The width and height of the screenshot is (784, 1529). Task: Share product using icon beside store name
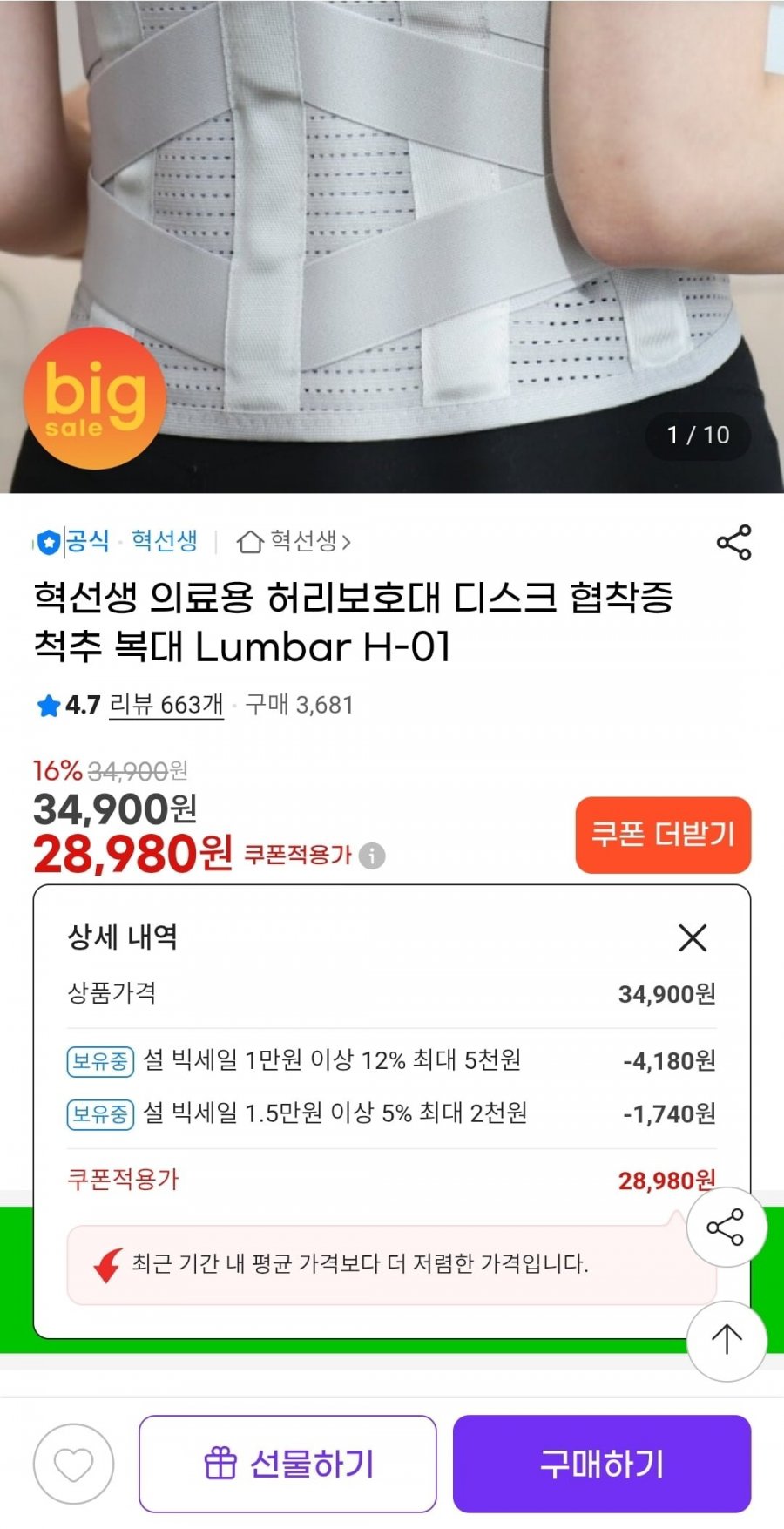tap(733, 542)
